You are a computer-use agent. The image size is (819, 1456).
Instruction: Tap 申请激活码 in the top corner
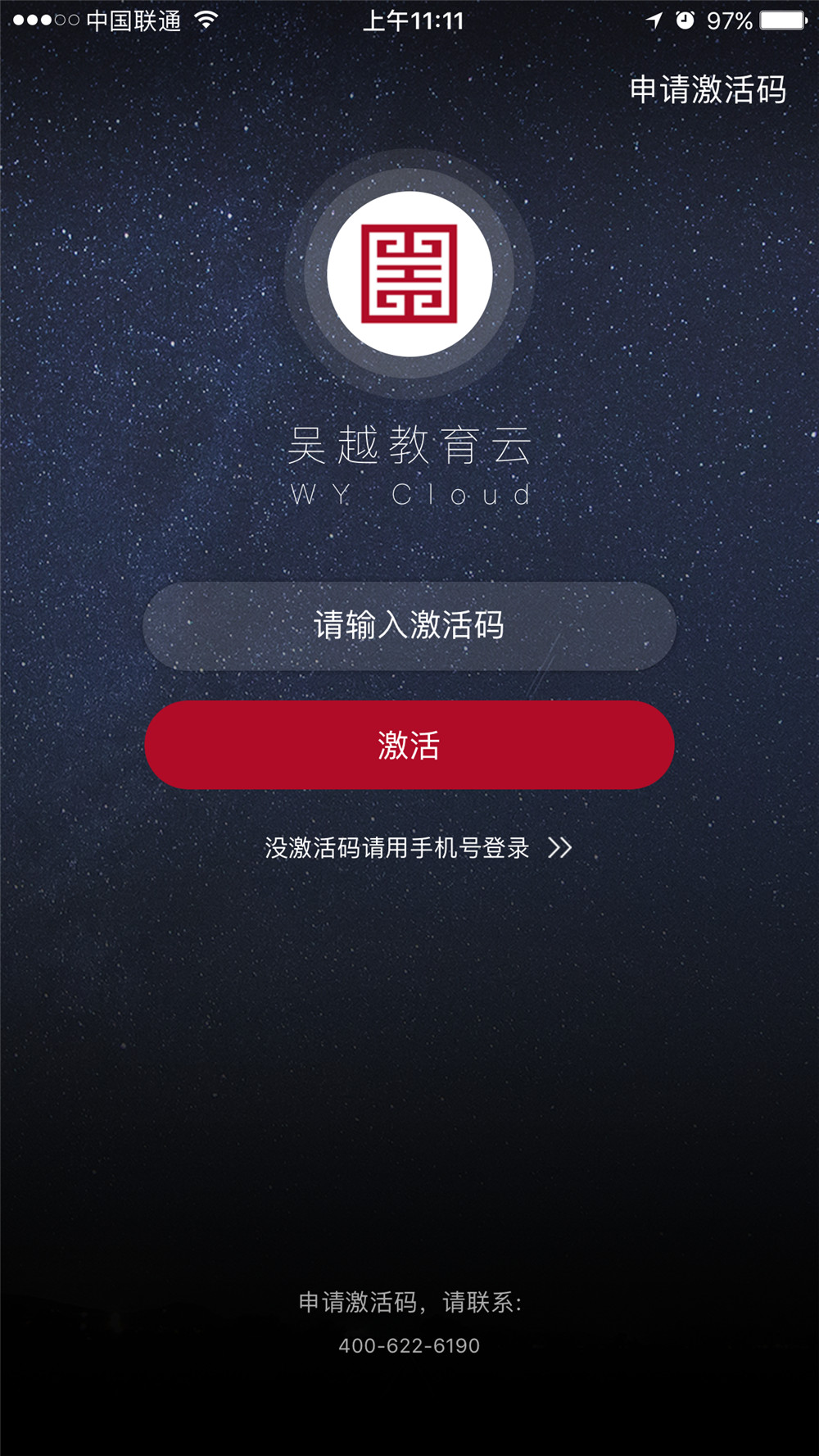(x=708, y=89)
